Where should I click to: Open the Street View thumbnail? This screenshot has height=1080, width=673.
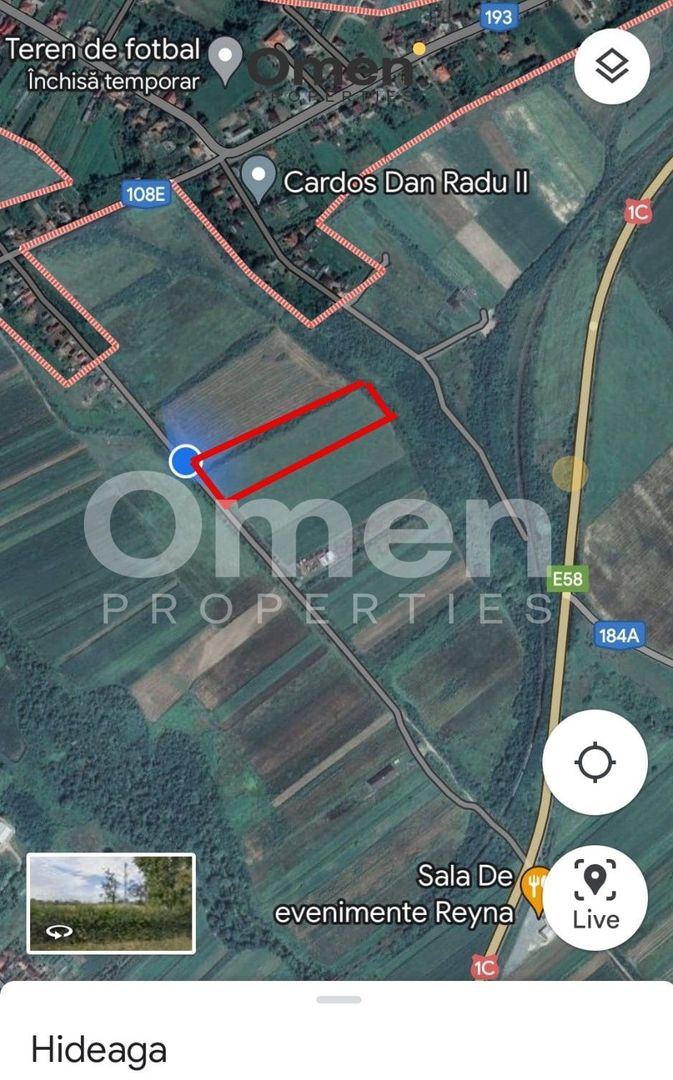click(110, 903)
